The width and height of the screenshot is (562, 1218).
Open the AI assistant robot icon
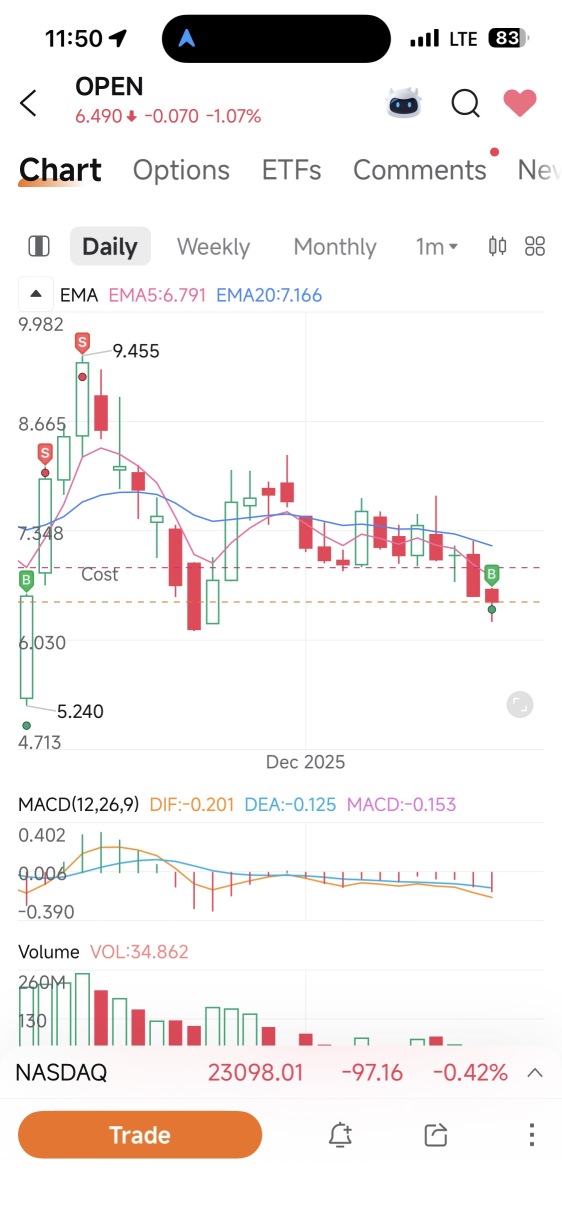(405, 102)
